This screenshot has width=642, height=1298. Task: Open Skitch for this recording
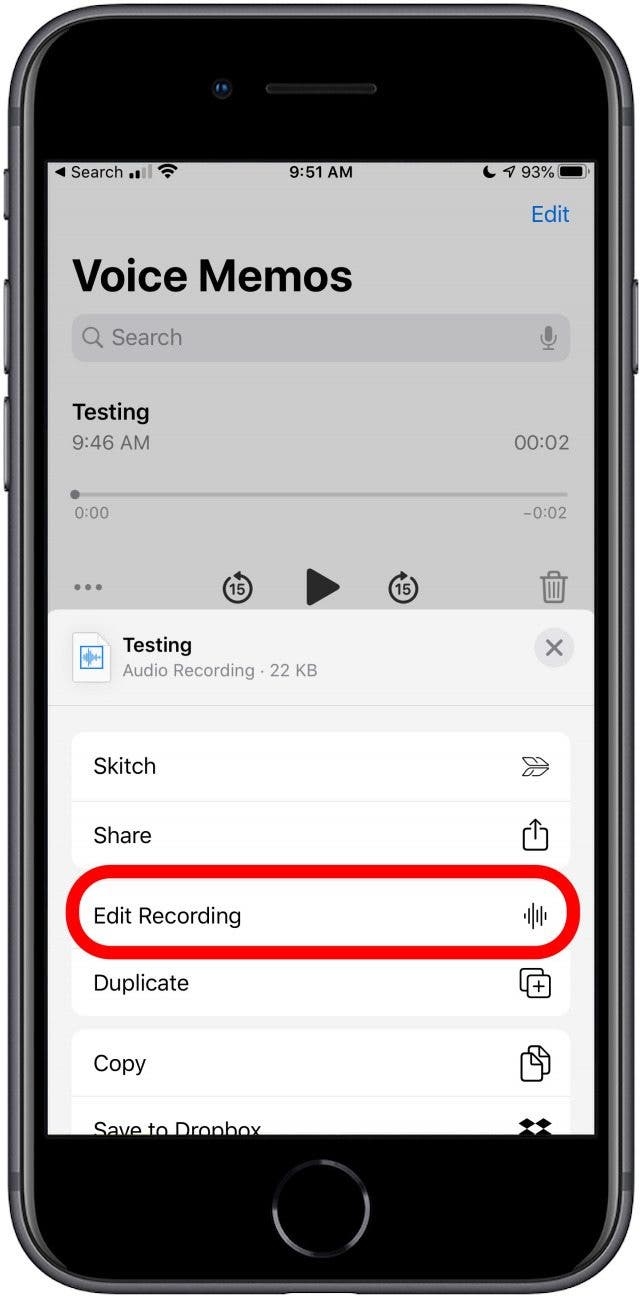(x=320, y=767)
